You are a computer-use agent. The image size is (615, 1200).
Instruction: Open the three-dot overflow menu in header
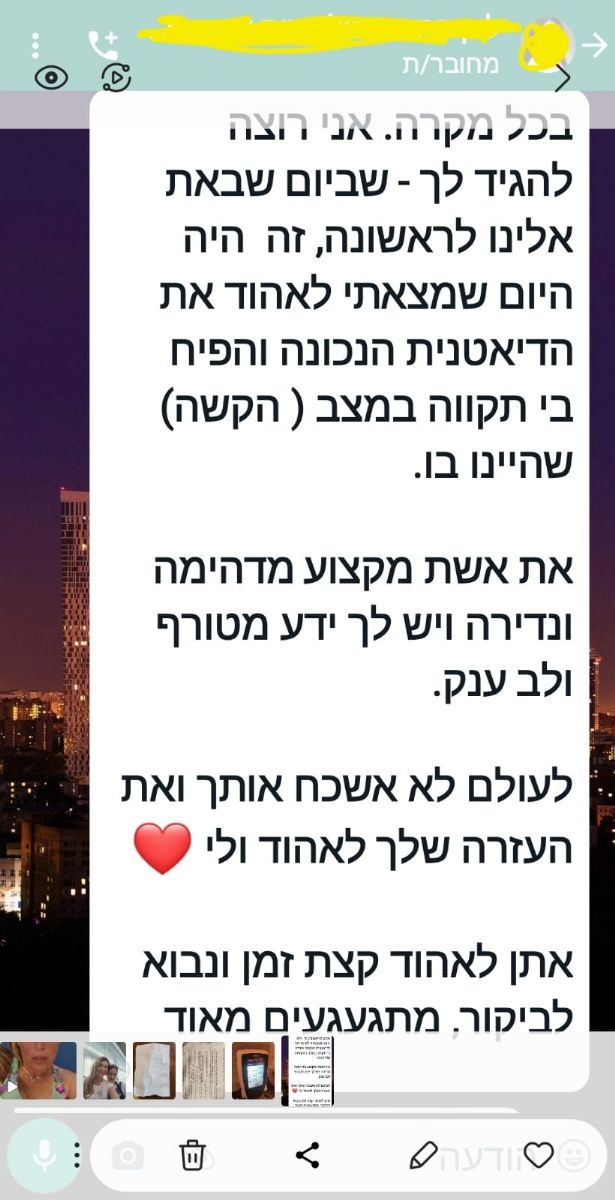tap(36, 45)
